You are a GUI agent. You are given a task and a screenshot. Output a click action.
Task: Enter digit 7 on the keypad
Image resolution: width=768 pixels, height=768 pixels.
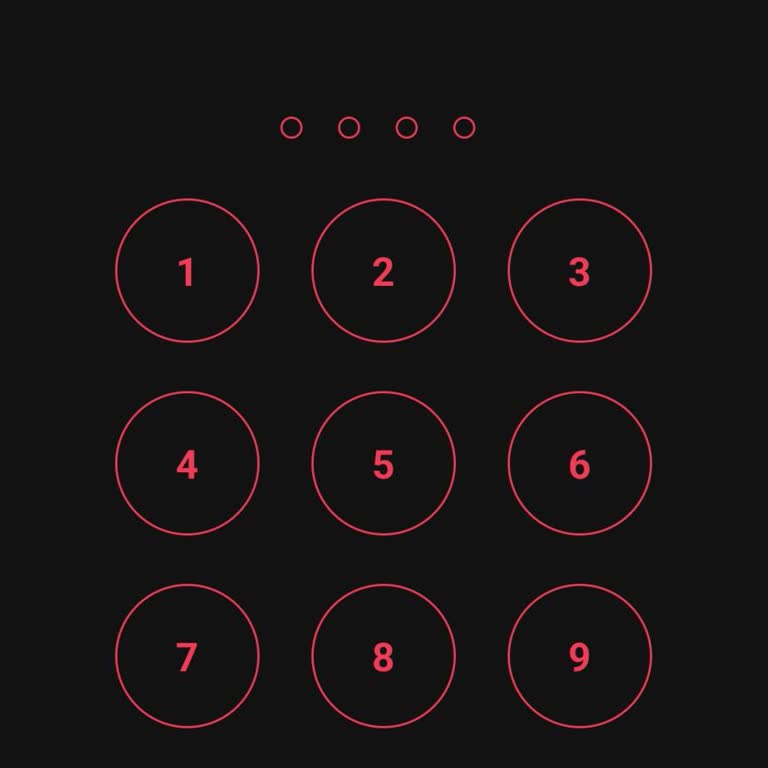(187, 657)
